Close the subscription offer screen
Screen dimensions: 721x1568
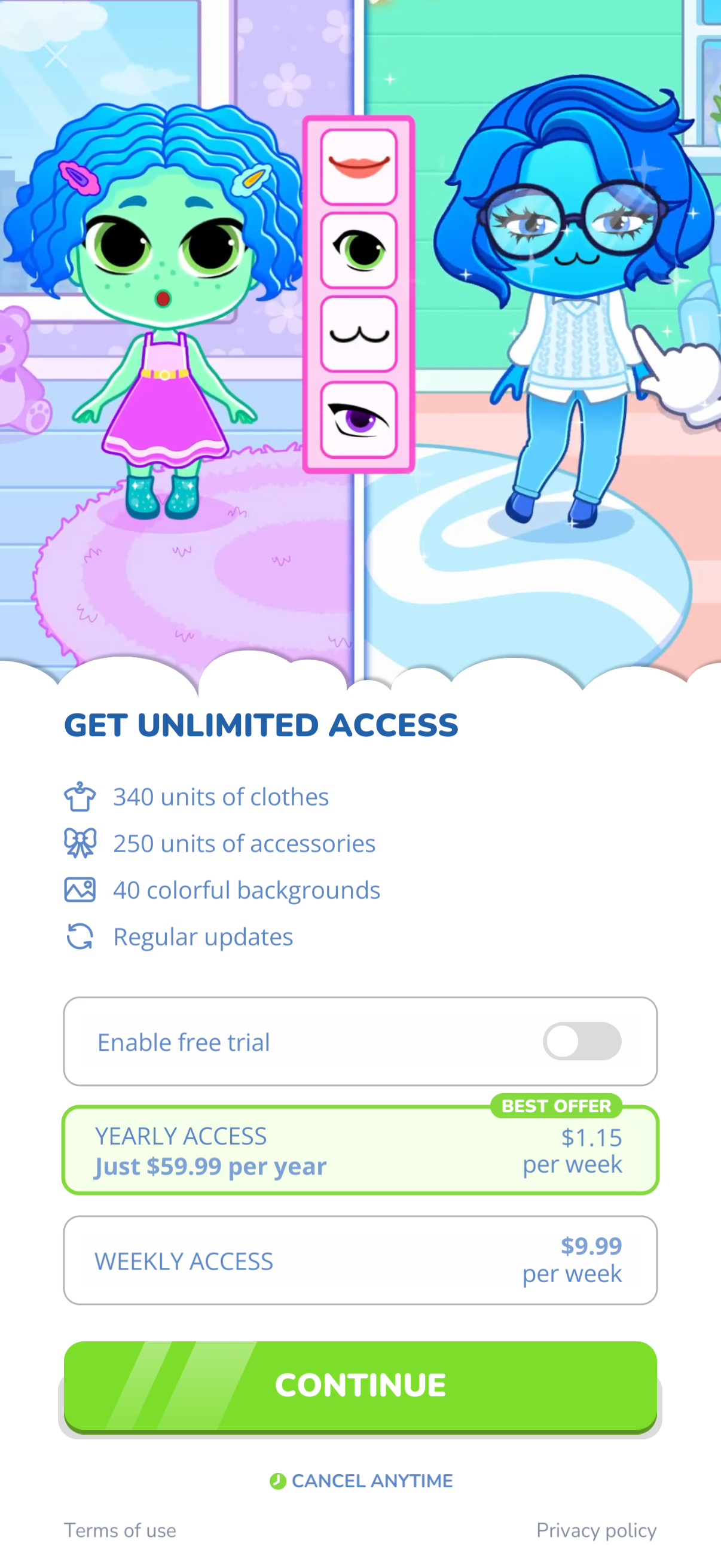point(56,56)
